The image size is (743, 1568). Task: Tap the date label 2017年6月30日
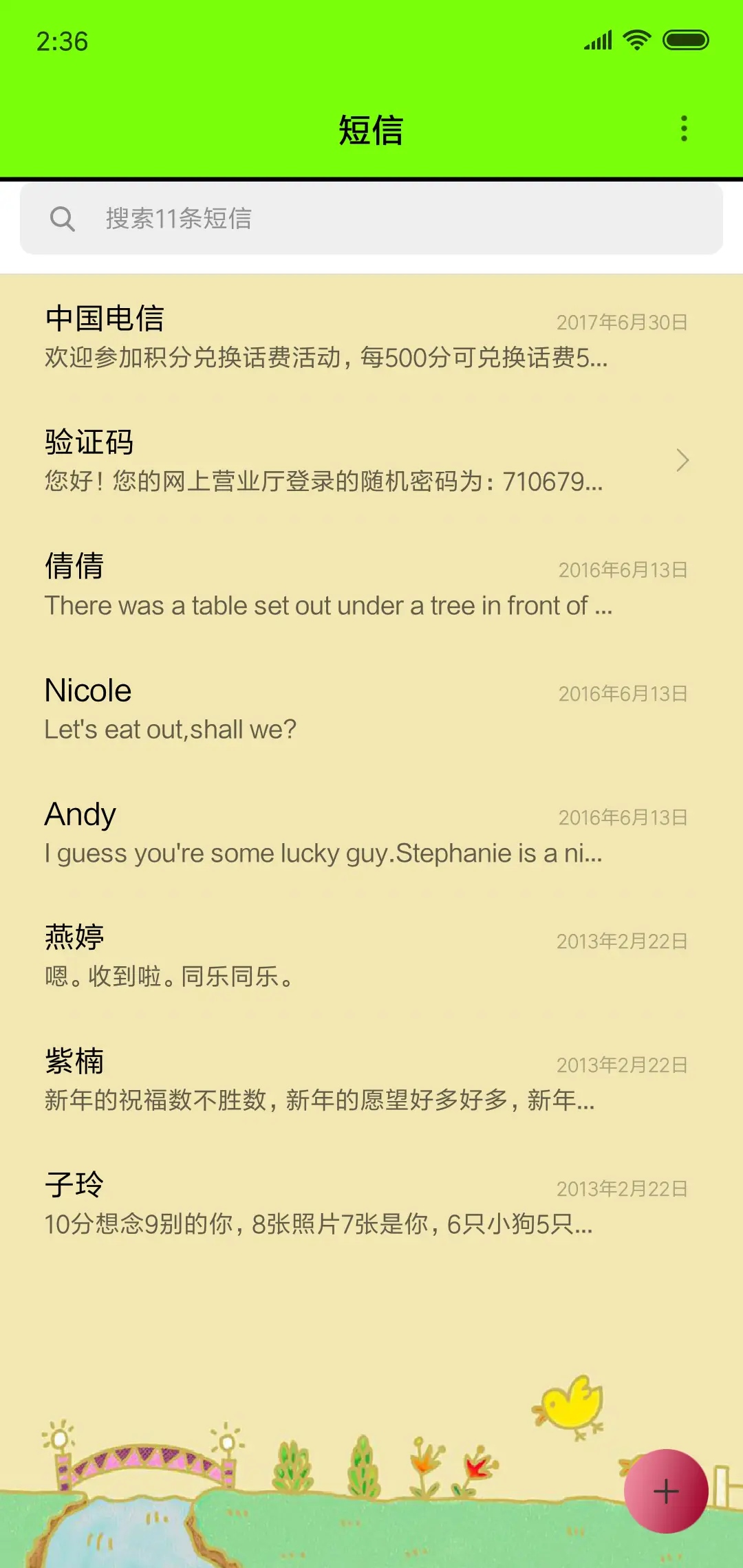pyautogui.click(x=623, y=321)
